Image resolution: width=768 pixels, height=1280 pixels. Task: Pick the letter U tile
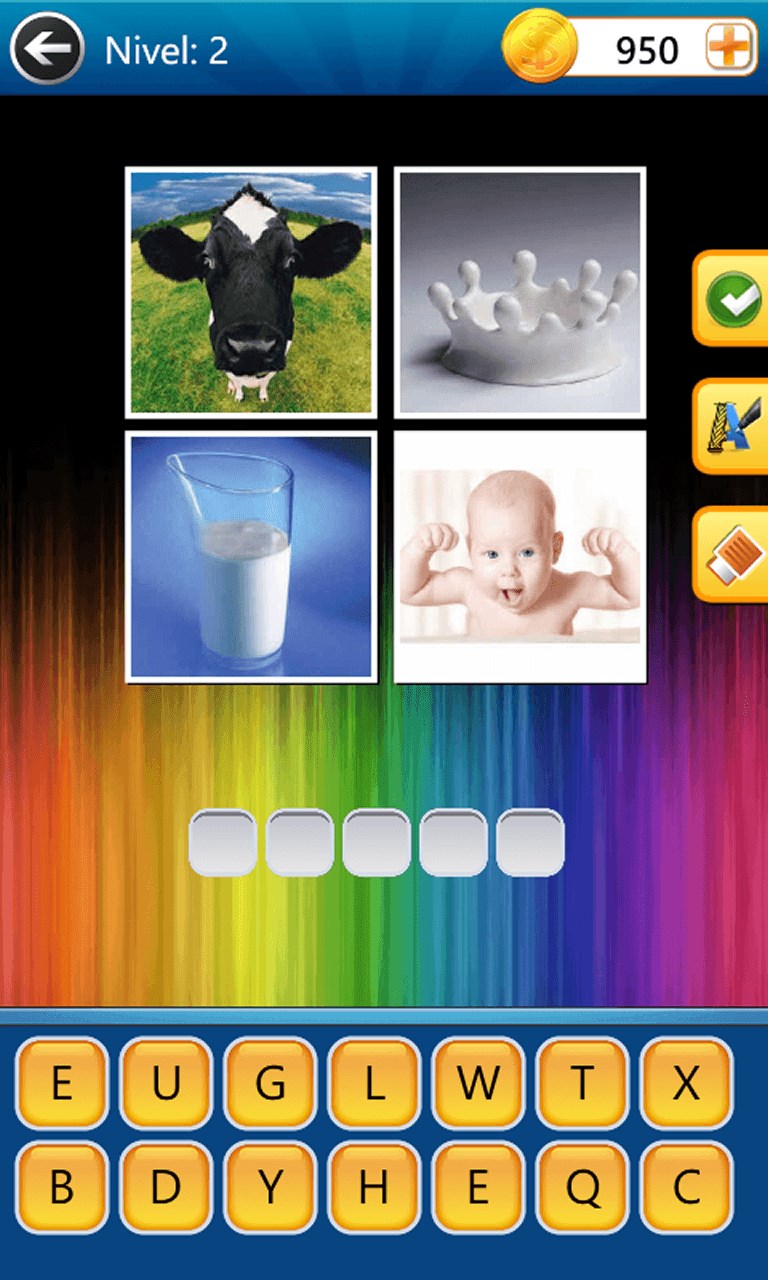click(x=166, y=1083)
